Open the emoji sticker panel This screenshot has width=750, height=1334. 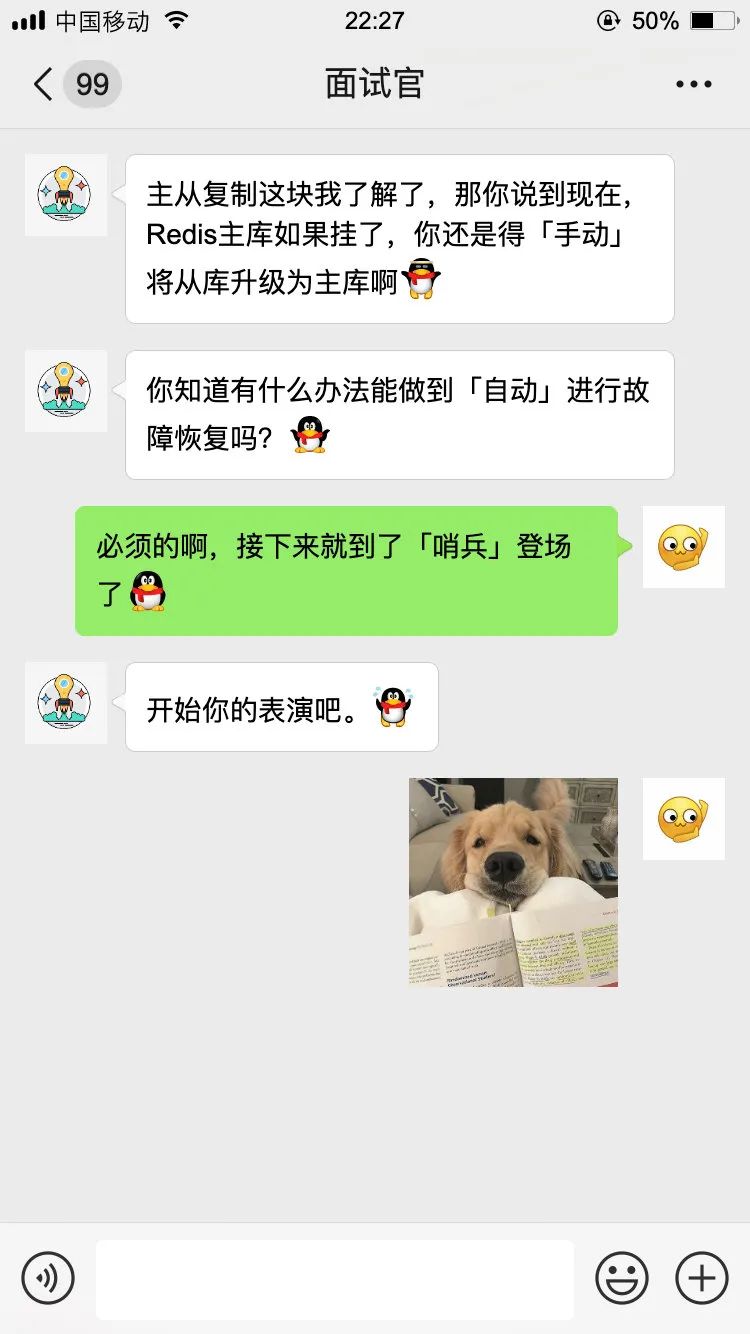click(x=622, y=1278)
